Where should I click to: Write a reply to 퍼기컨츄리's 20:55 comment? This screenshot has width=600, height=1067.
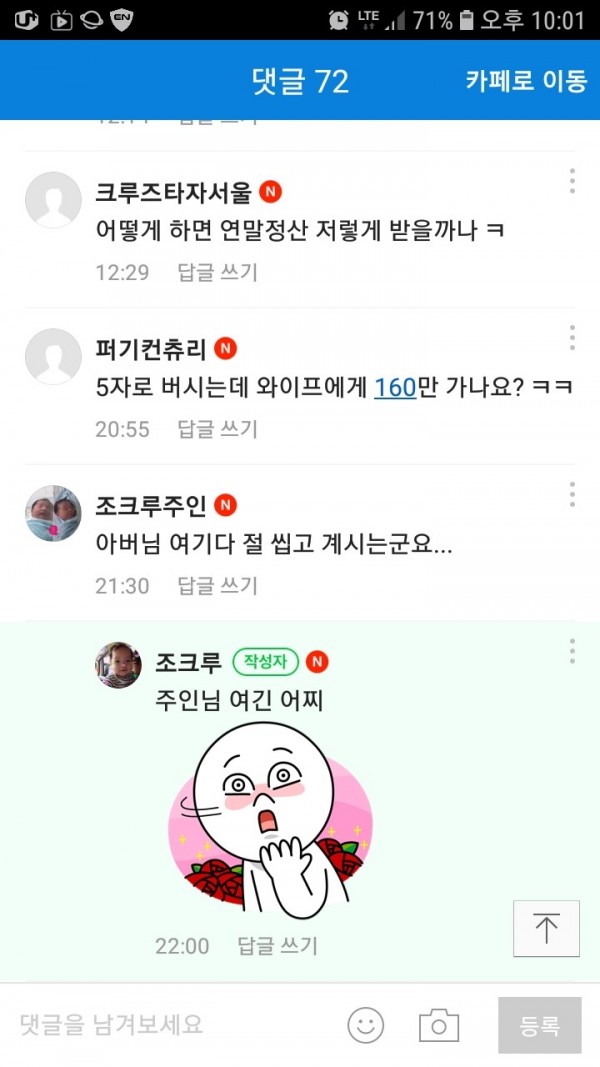click(218, 429)
